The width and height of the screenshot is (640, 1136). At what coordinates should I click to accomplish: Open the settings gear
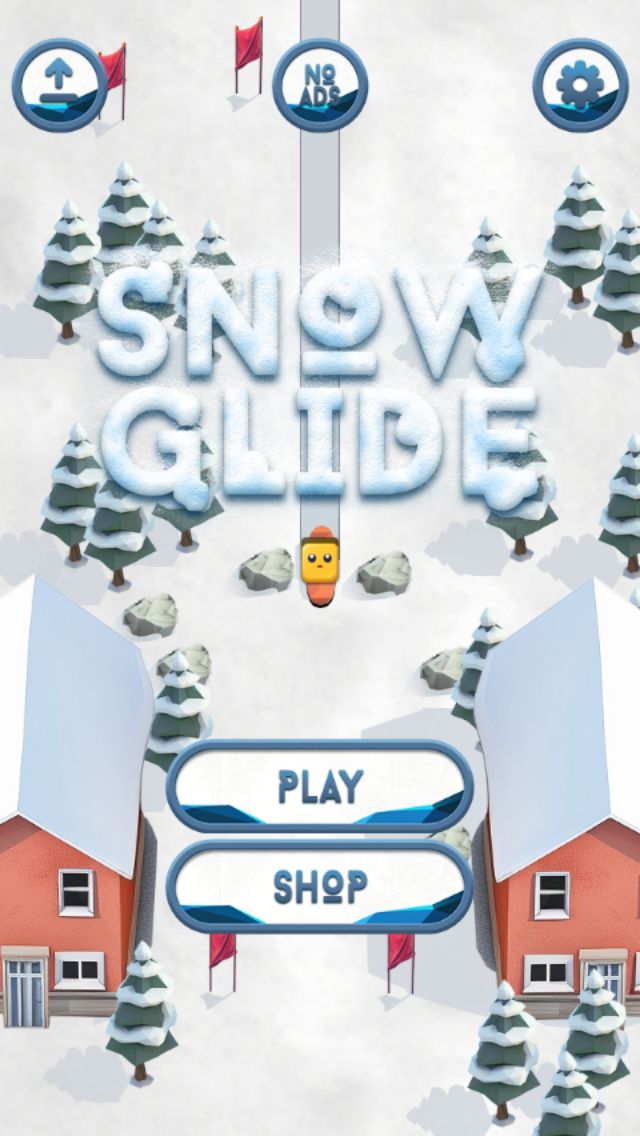tap(580, 85)
